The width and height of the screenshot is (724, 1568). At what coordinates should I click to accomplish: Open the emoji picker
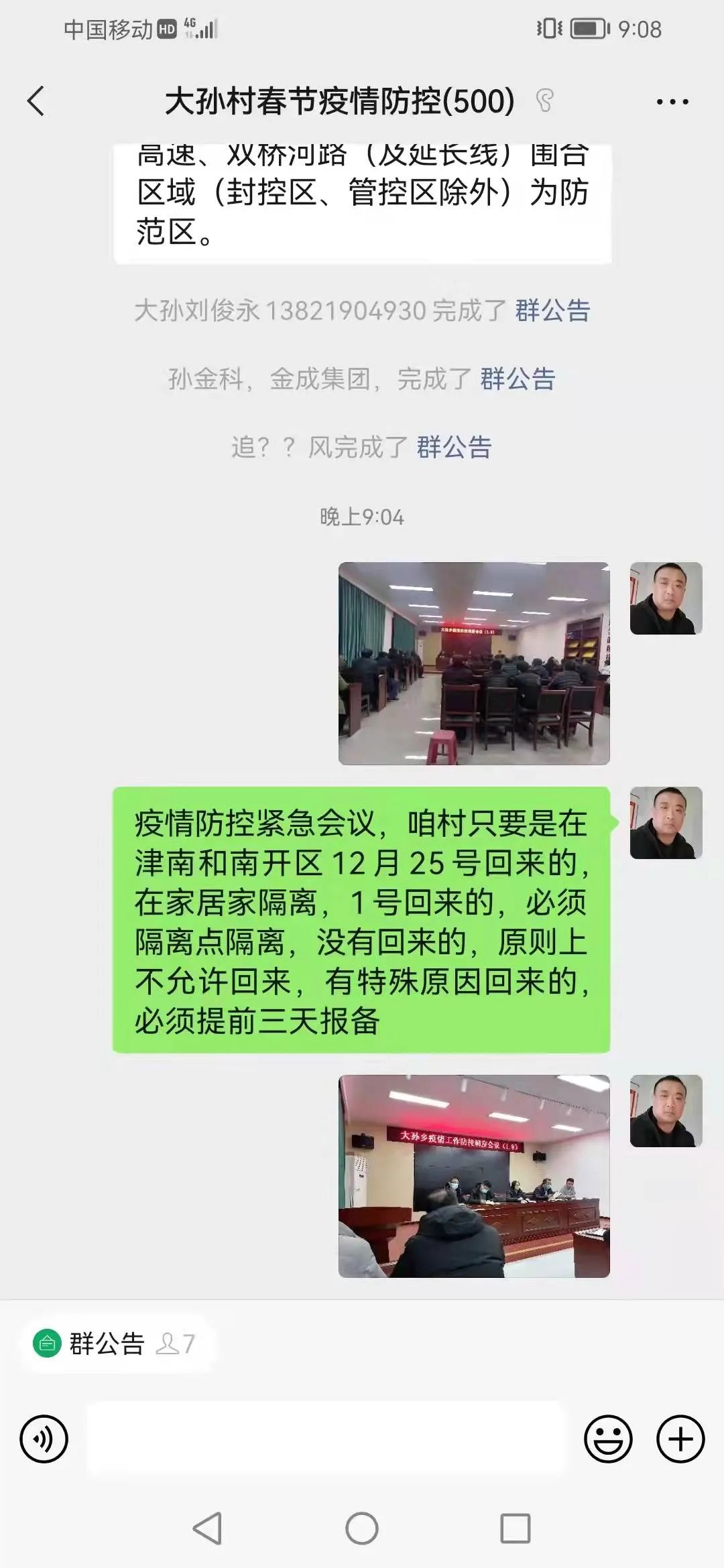point(608,1439)
